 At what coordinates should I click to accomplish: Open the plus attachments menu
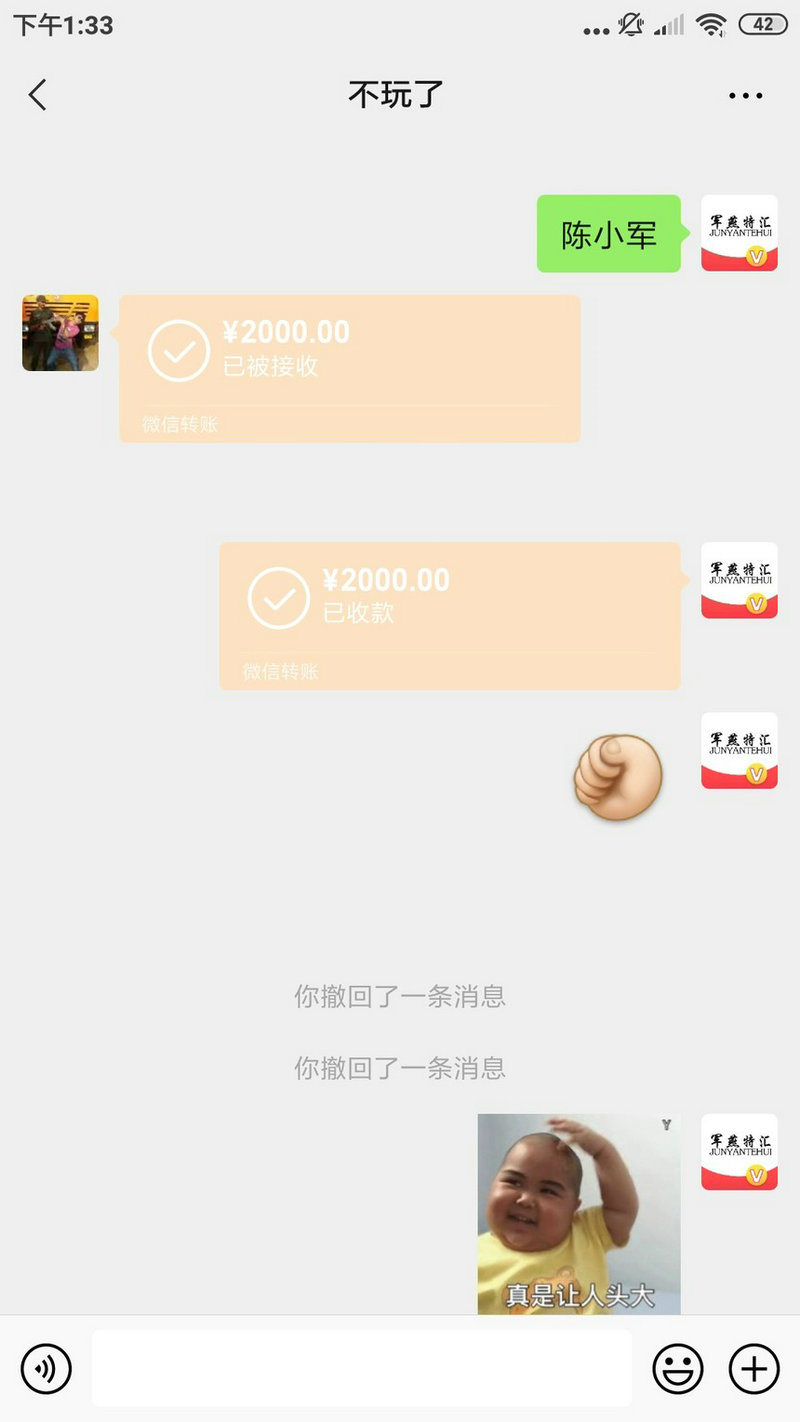(x=754, y=1368)
